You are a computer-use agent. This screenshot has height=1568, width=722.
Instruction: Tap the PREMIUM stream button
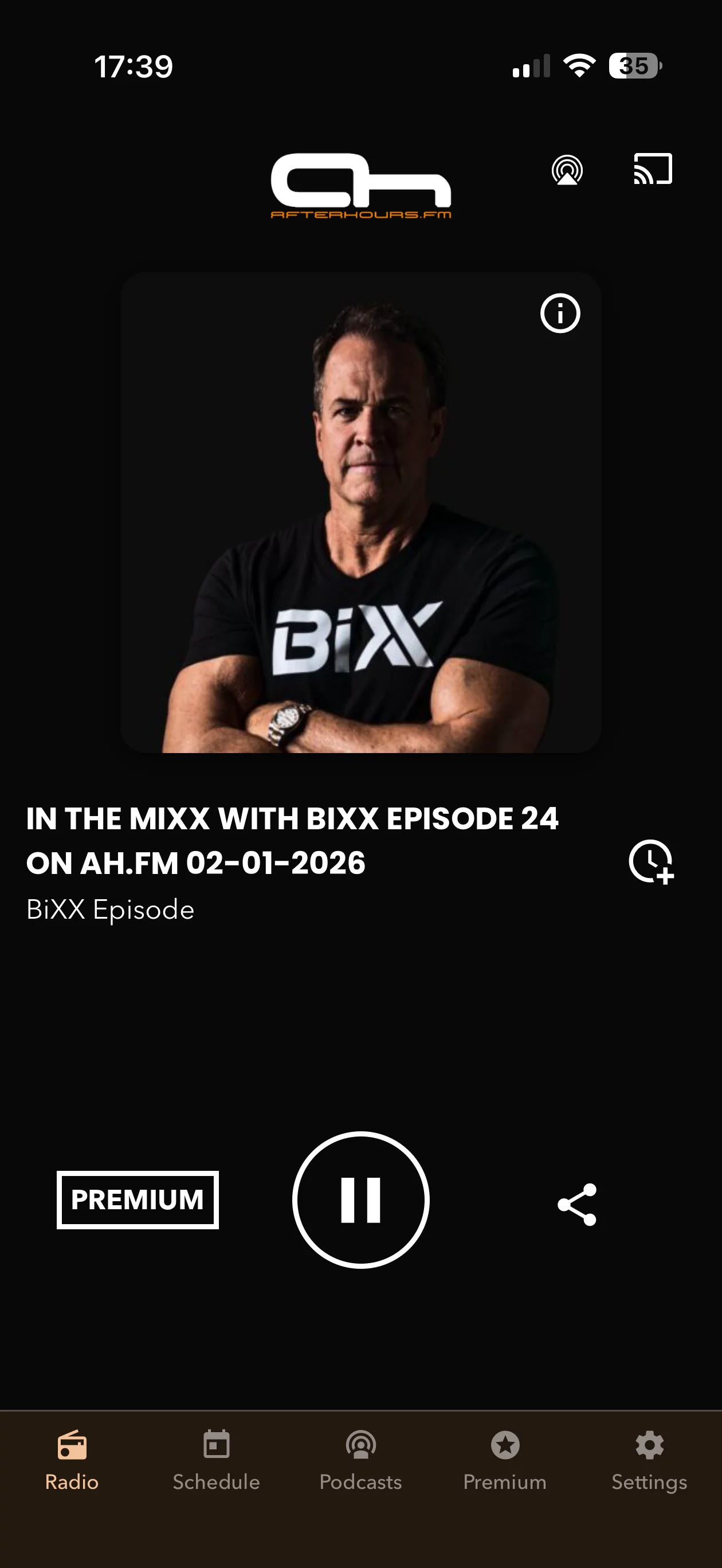[x=138, y=1199]
